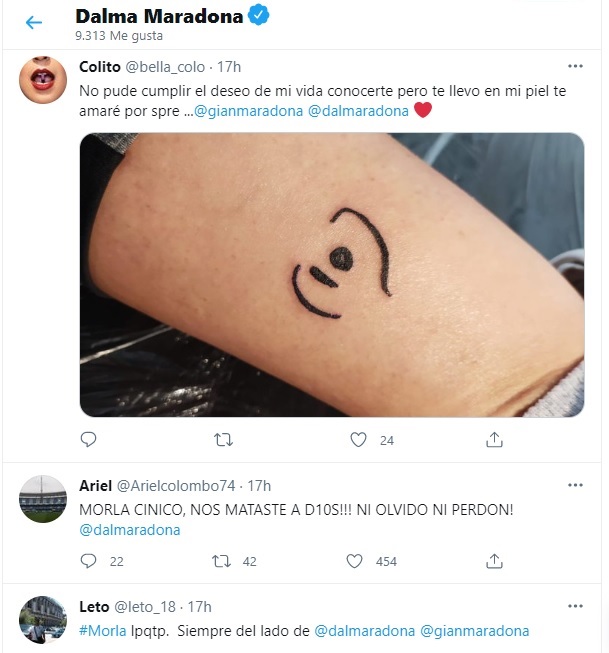Retweet Colito's tweet
Viewport: 609px width, 653px height.
pos(224,439)
